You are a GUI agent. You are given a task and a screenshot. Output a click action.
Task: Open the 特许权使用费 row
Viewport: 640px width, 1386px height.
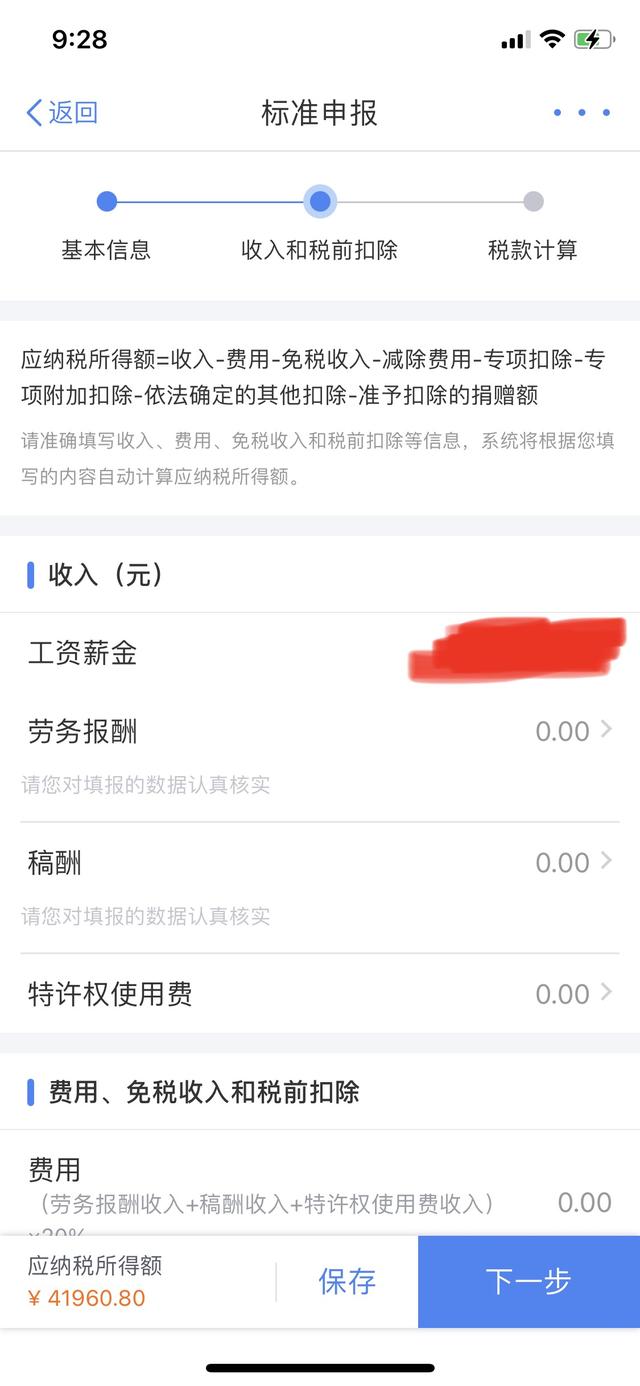coord(320,994)
